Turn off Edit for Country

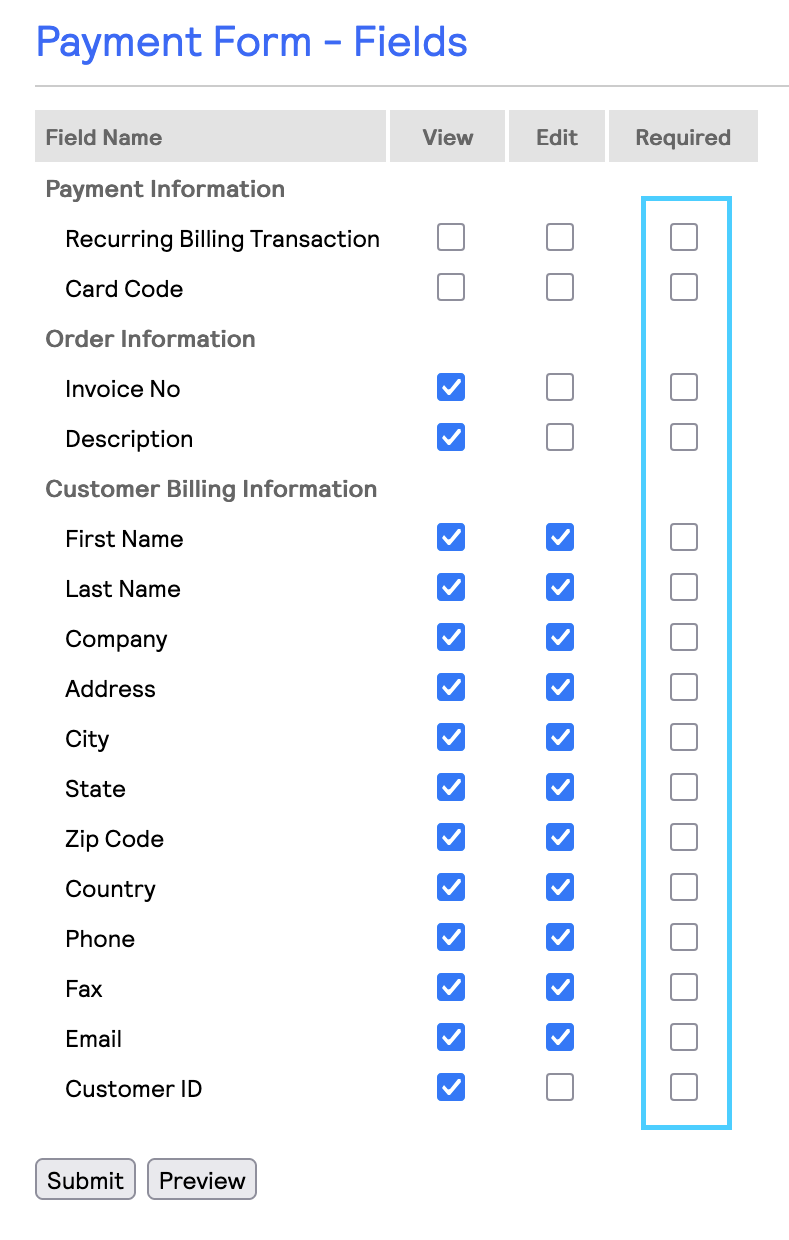pyautogui.click(x=560, y=888)
